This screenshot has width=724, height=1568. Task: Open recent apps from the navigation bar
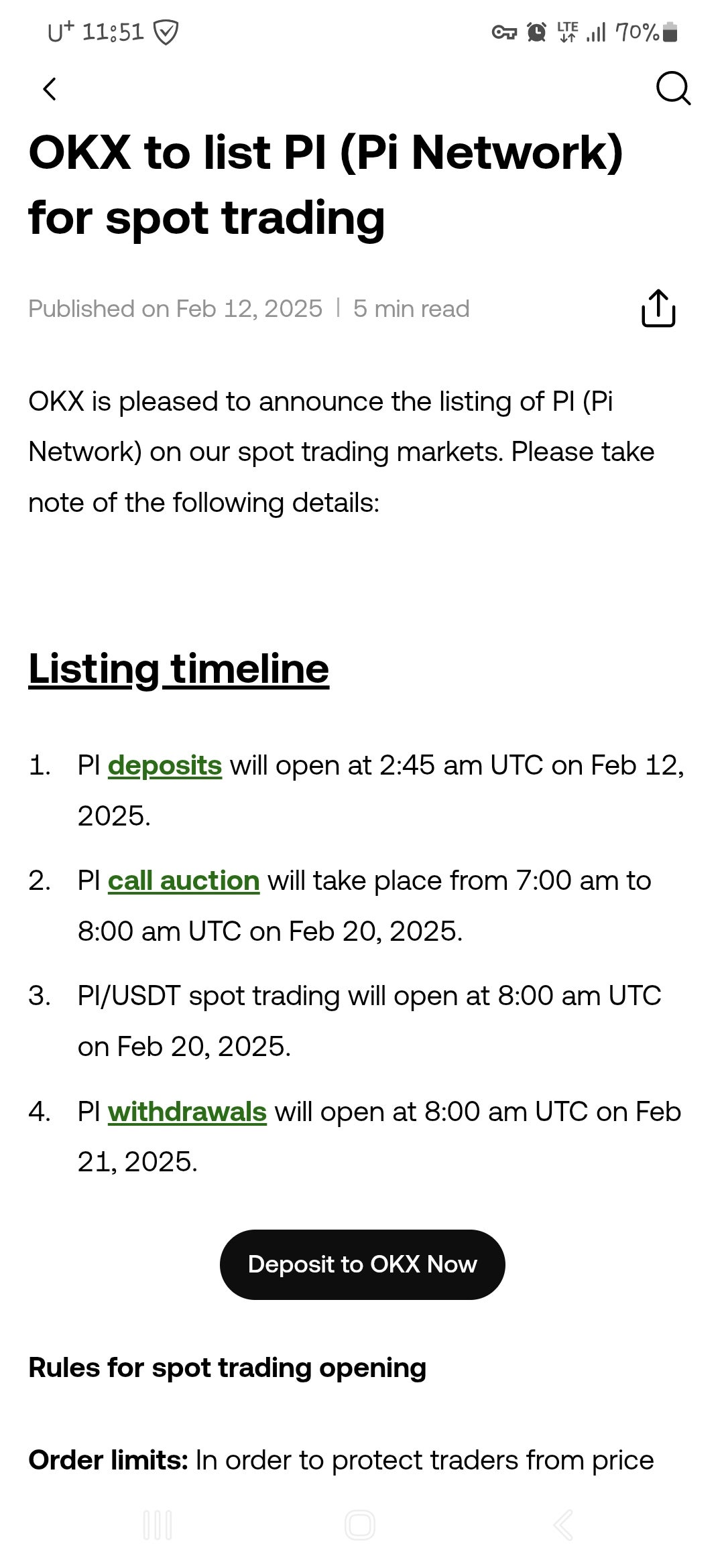(158, 1524)
